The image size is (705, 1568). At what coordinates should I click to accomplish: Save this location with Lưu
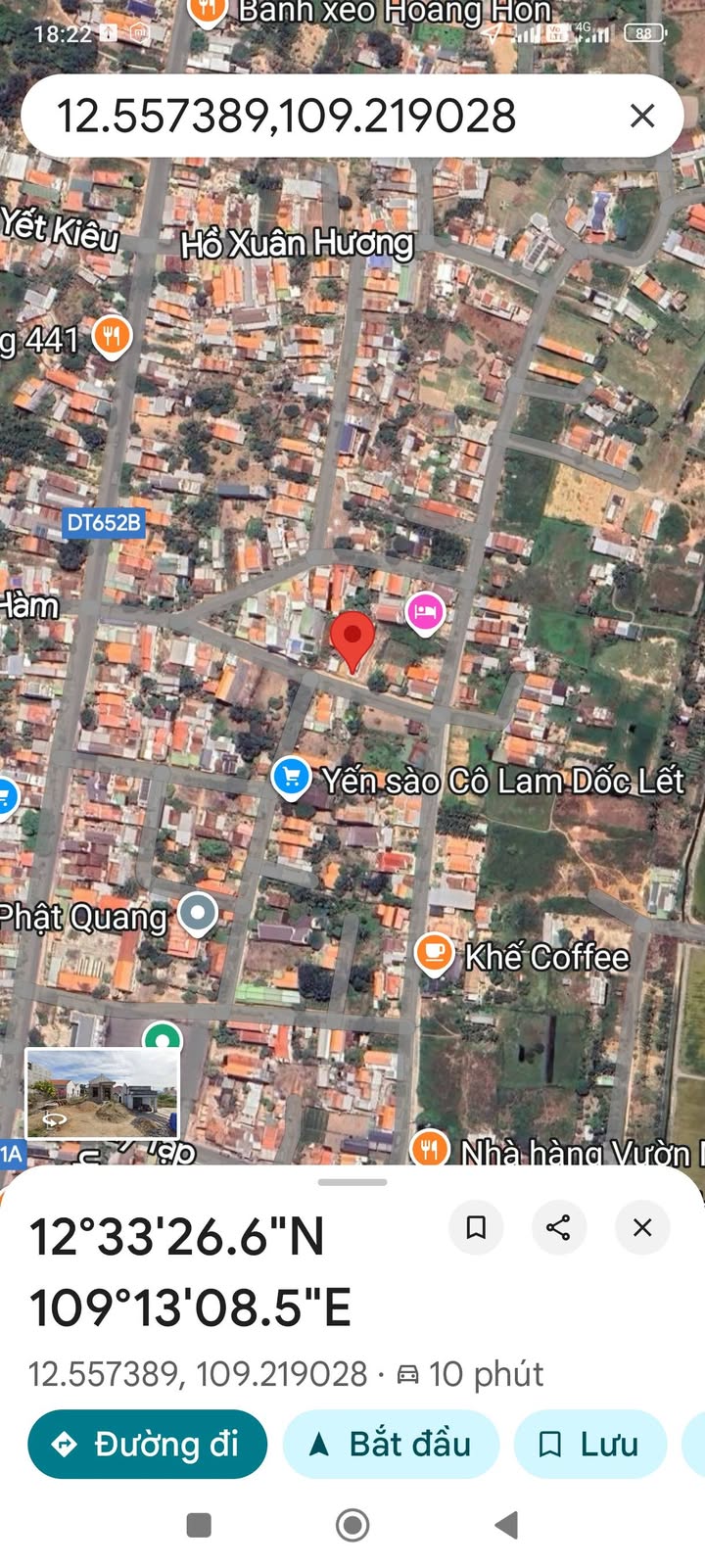point(590,1444)
